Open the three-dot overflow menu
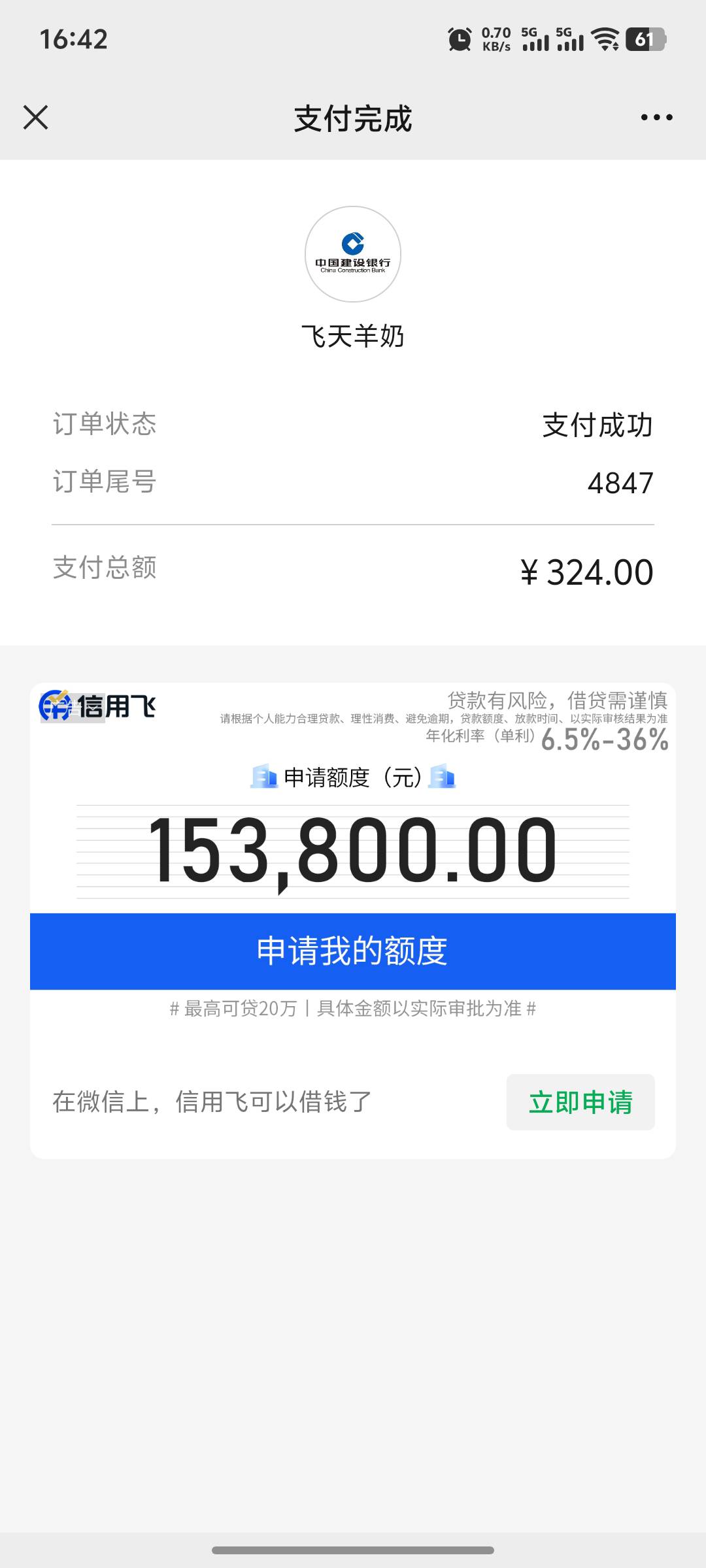This screenshot has width=706, height=1568. (656, 118)
